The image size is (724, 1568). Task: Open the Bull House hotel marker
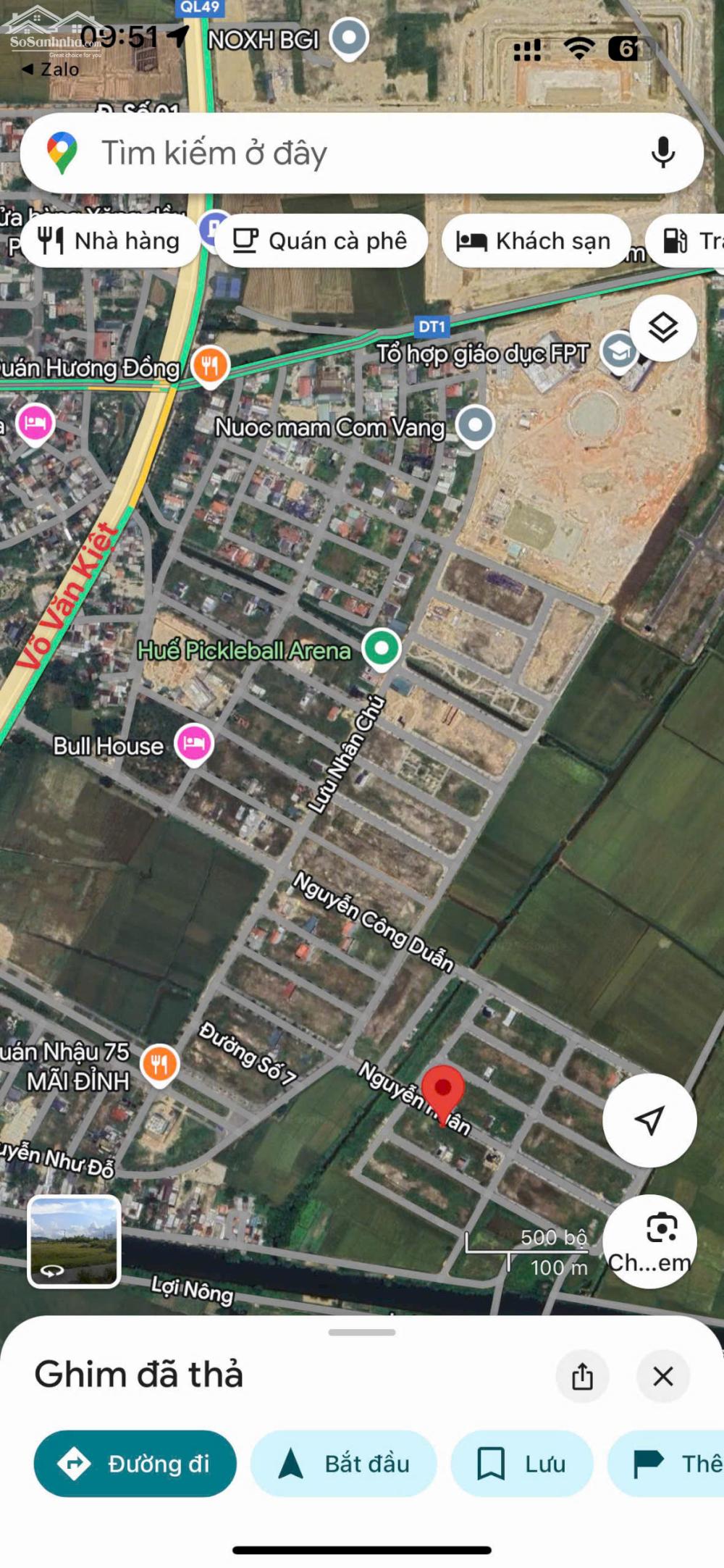pyautogui.click(x=193, y=743)
